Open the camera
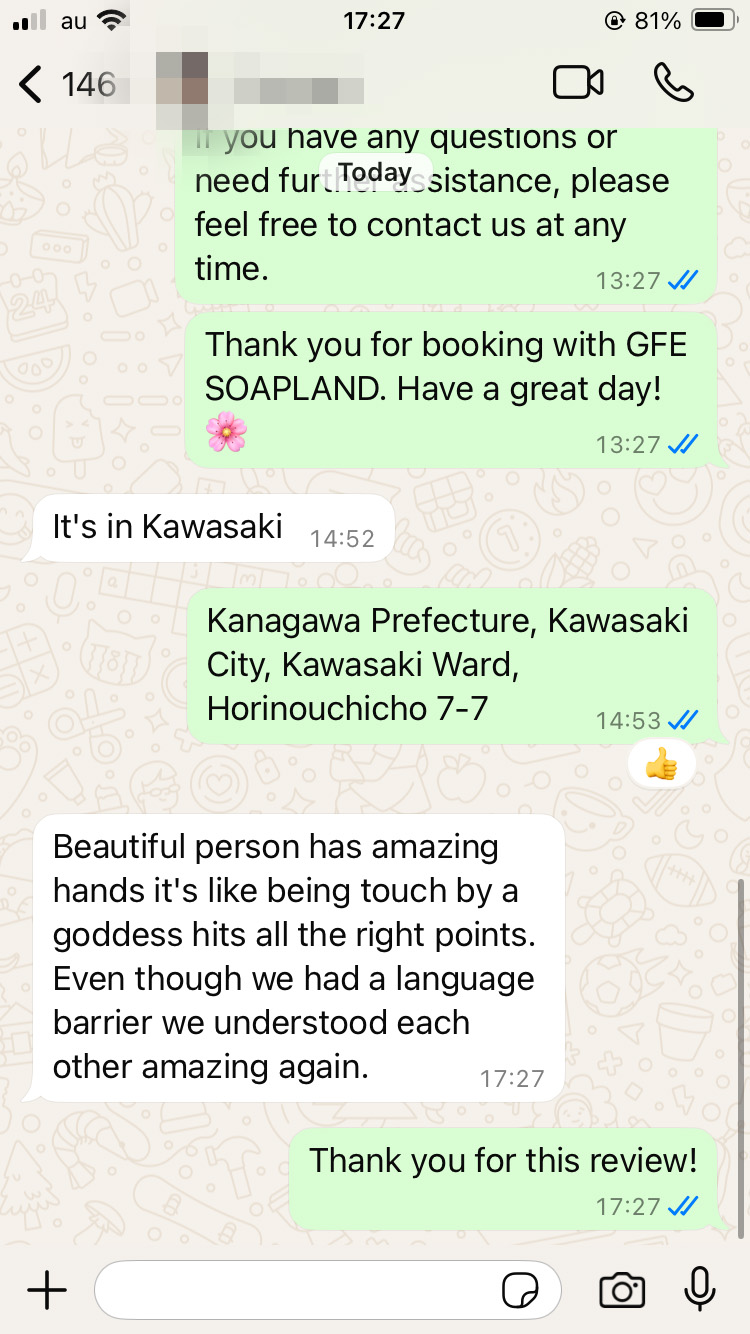This screenshot has width=750, height=1334. coord(621,1290)
